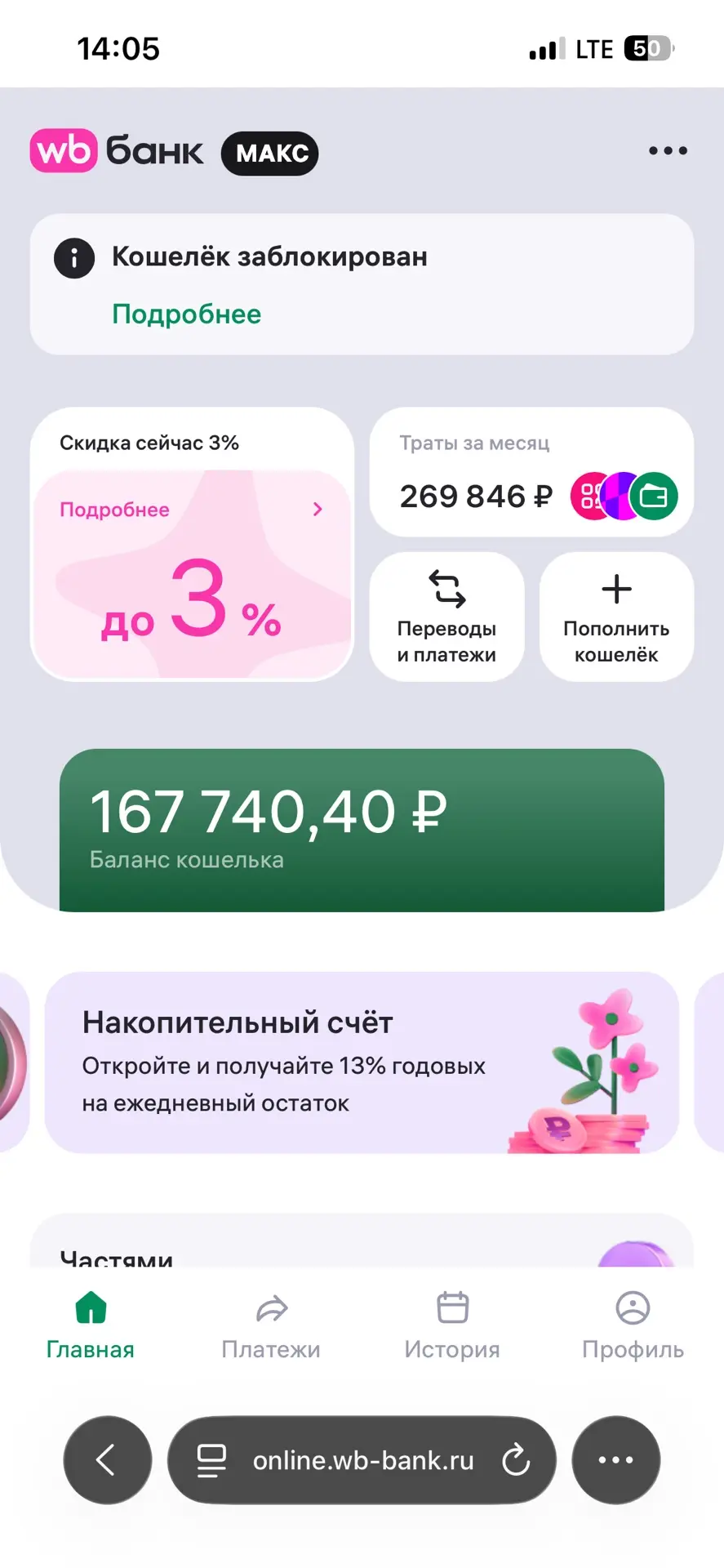
Task: Open Переводы и платежи
Action: tap(446, 617)
